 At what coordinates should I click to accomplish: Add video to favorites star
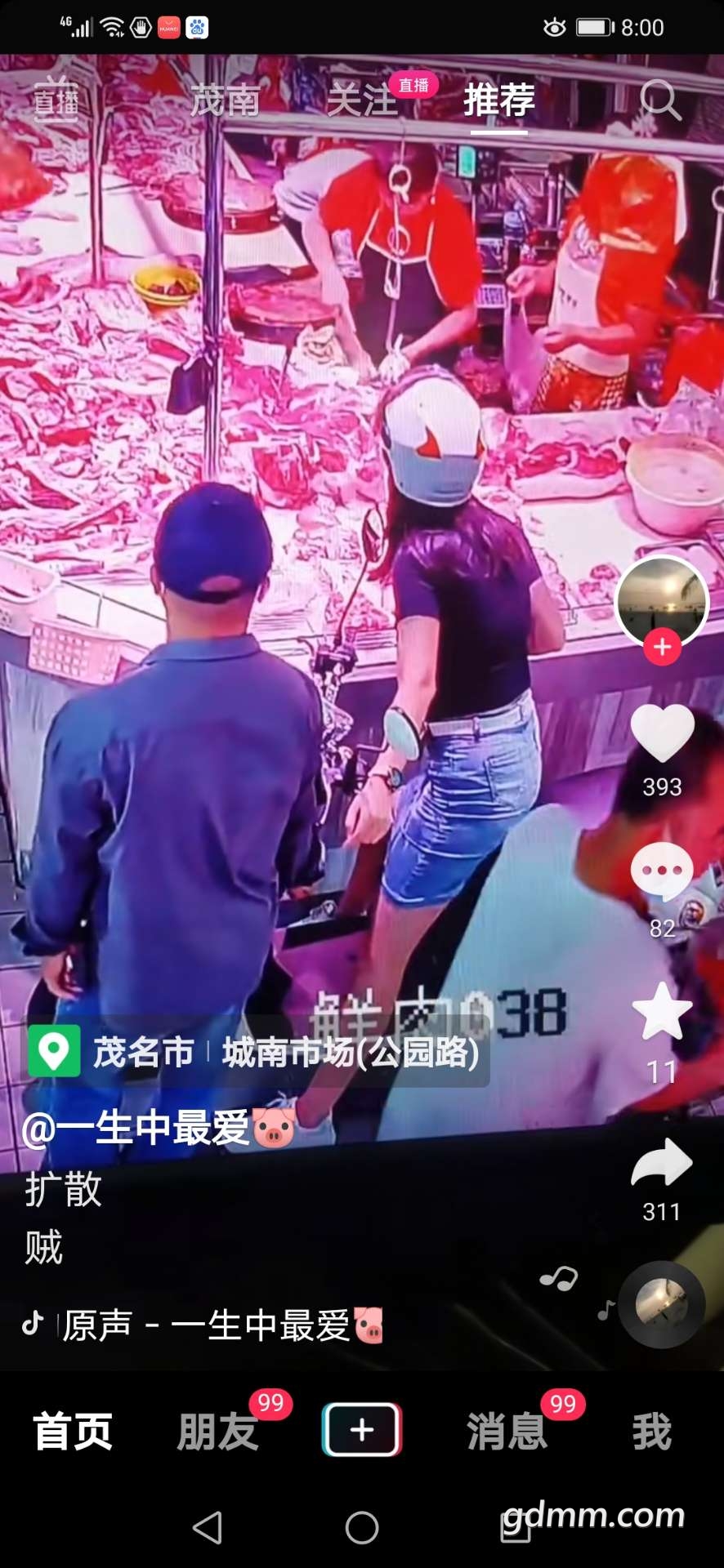point(662,1012)
